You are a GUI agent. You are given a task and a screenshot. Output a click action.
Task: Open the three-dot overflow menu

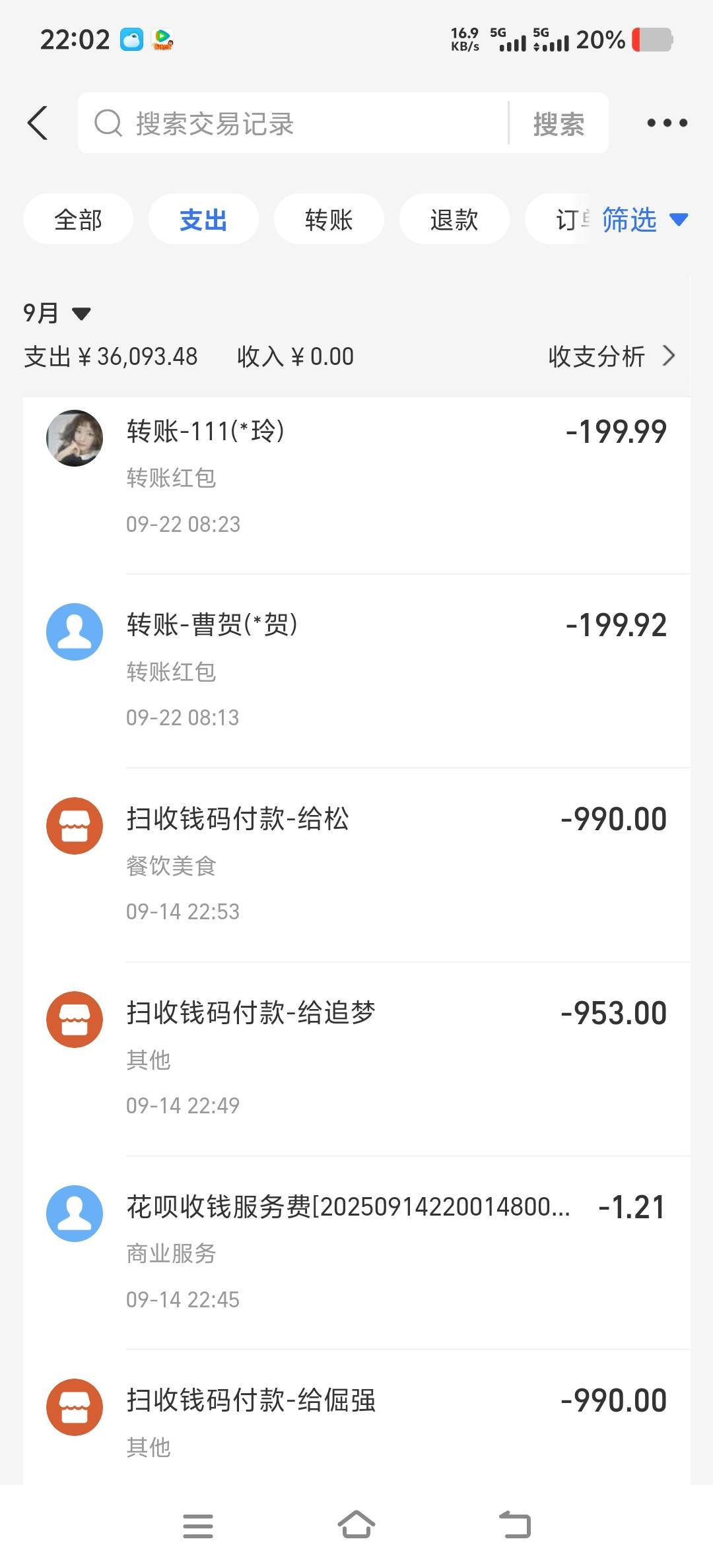coord(667,123)
